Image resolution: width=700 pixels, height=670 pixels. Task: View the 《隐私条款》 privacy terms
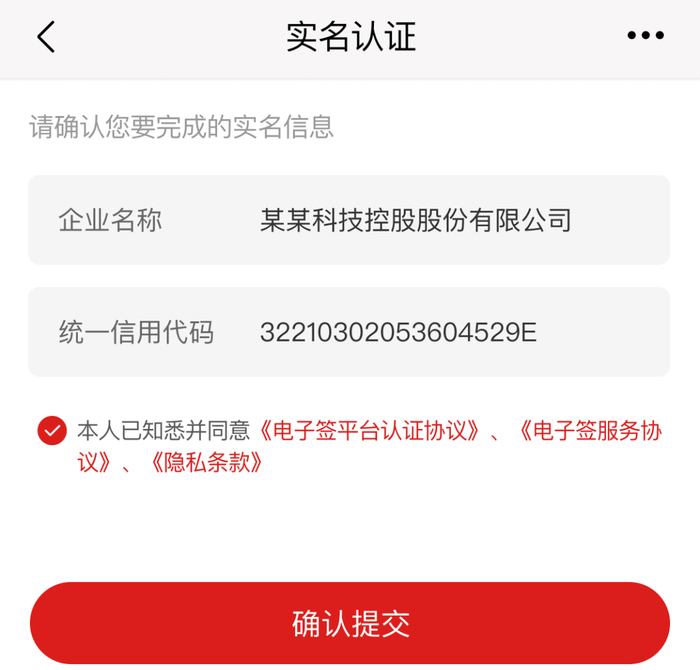click(205, 463)
